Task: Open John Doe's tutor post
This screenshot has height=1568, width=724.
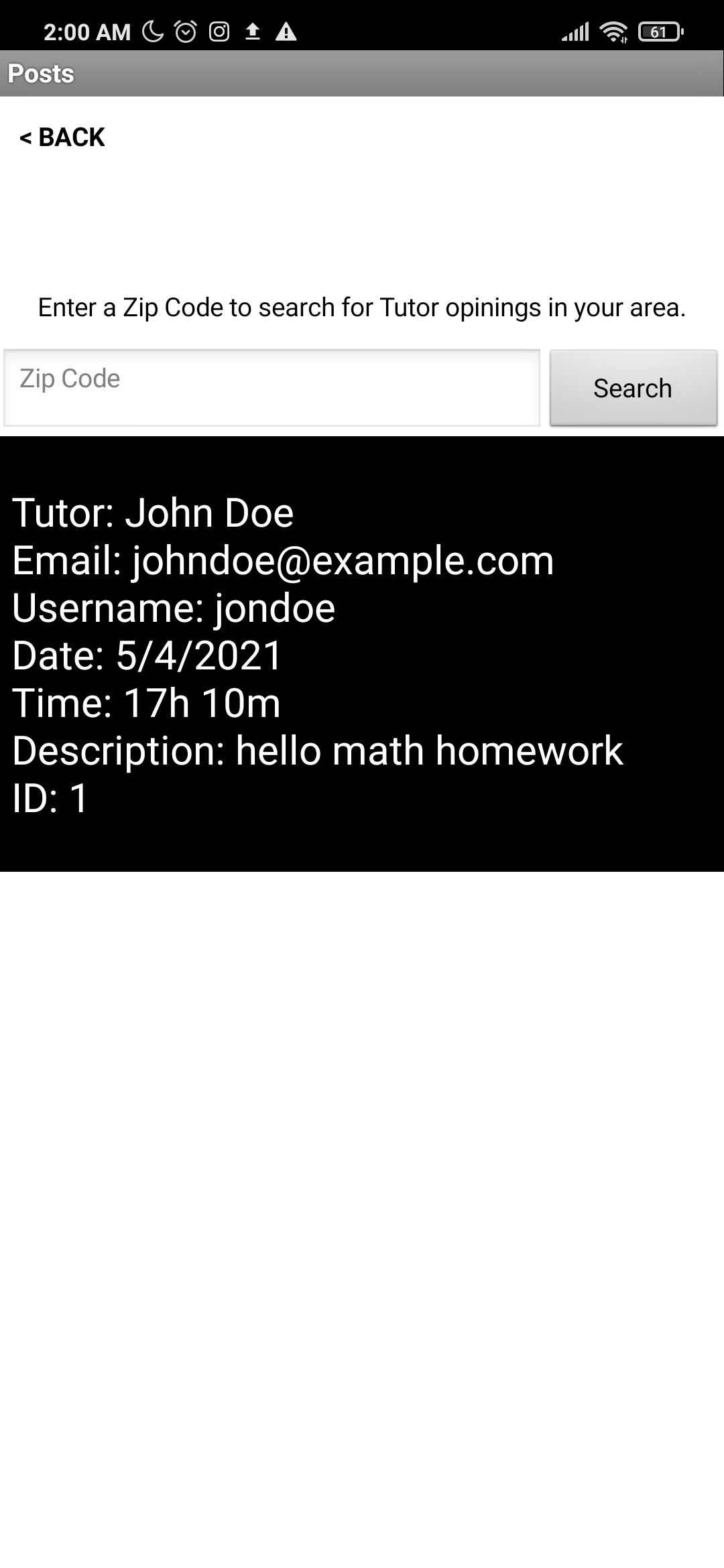Action: 362,654
